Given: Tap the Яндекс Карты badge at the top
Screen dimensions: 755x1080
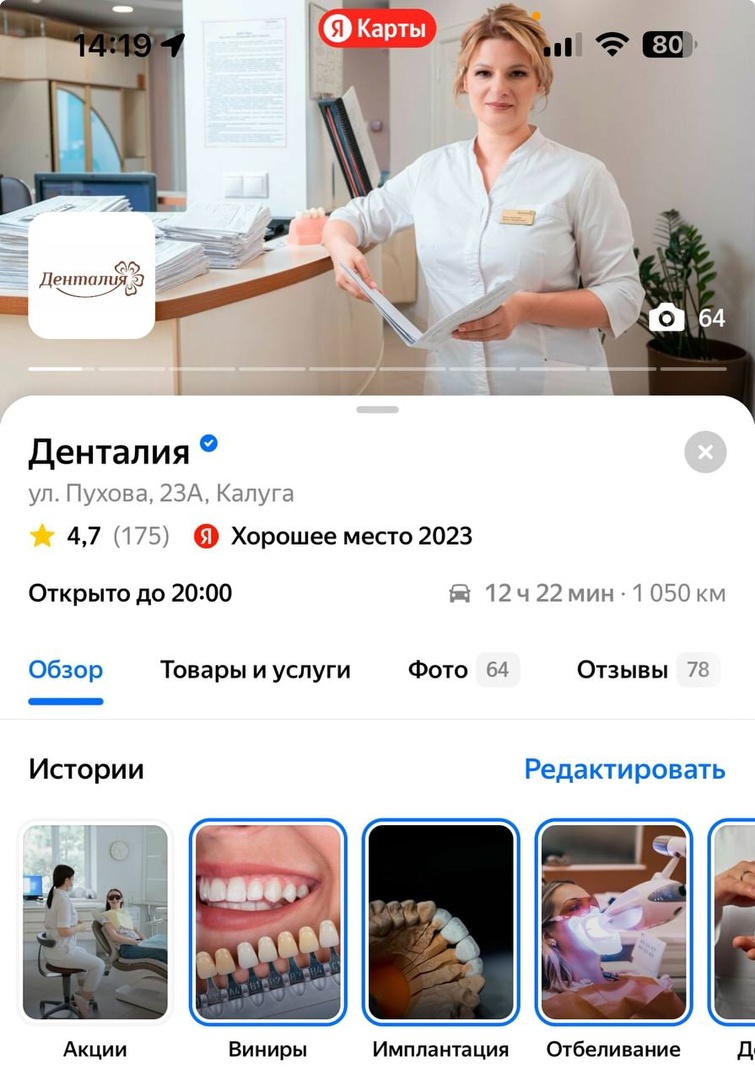Looking at the screenshot, I should click(376, 28).
